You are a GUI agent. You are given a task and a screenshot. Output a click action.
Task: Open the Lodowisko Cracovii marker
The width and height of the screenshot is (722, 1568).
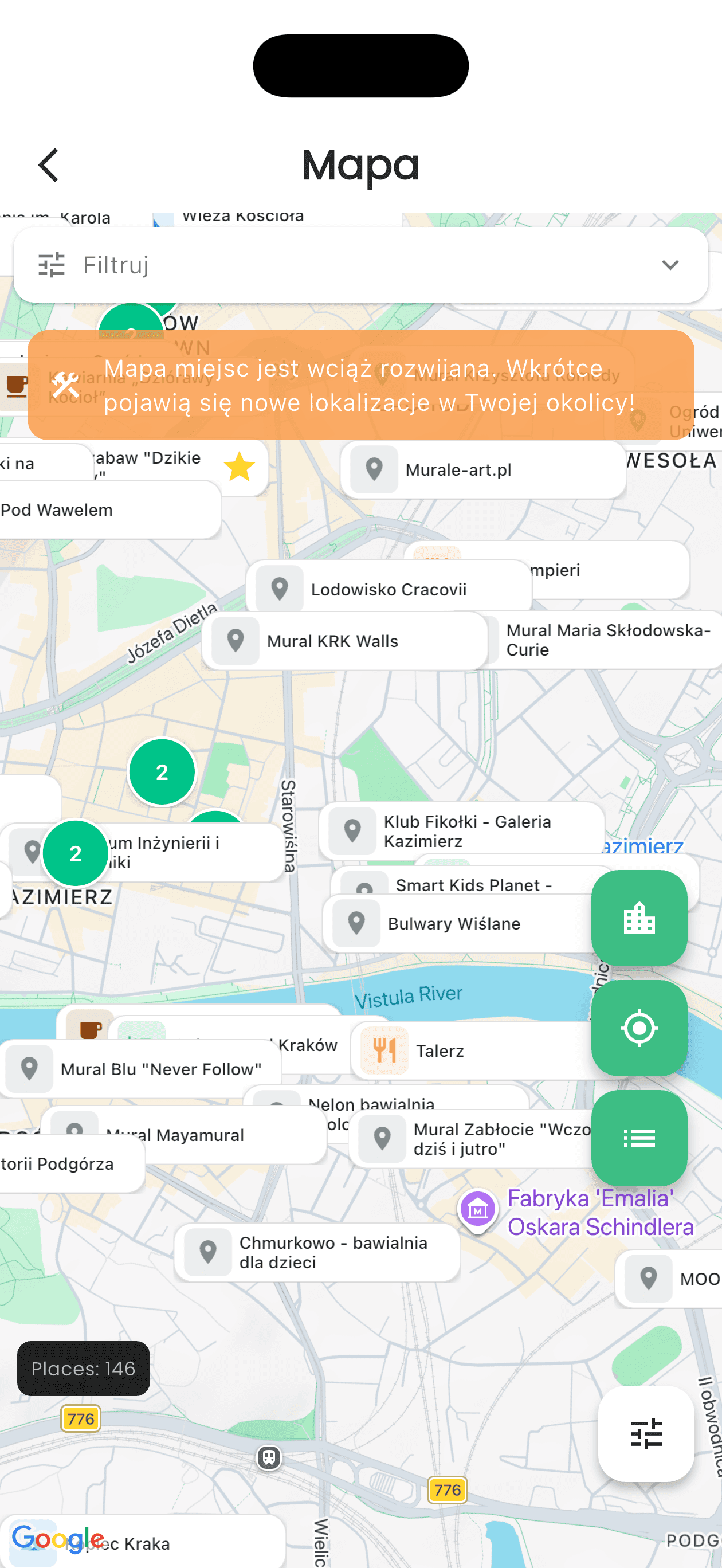[x=387, y=589]
